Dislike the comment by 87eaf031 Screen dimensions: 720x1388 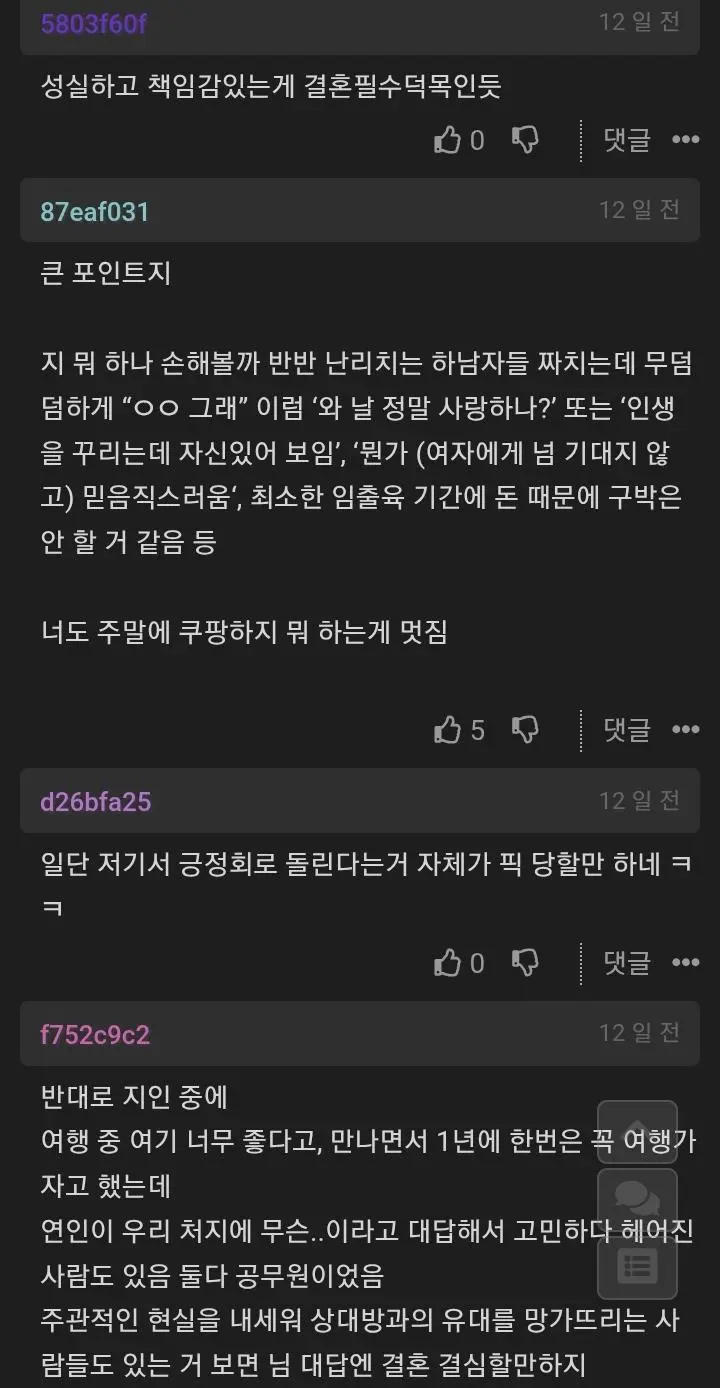click(x=525, y=731)
